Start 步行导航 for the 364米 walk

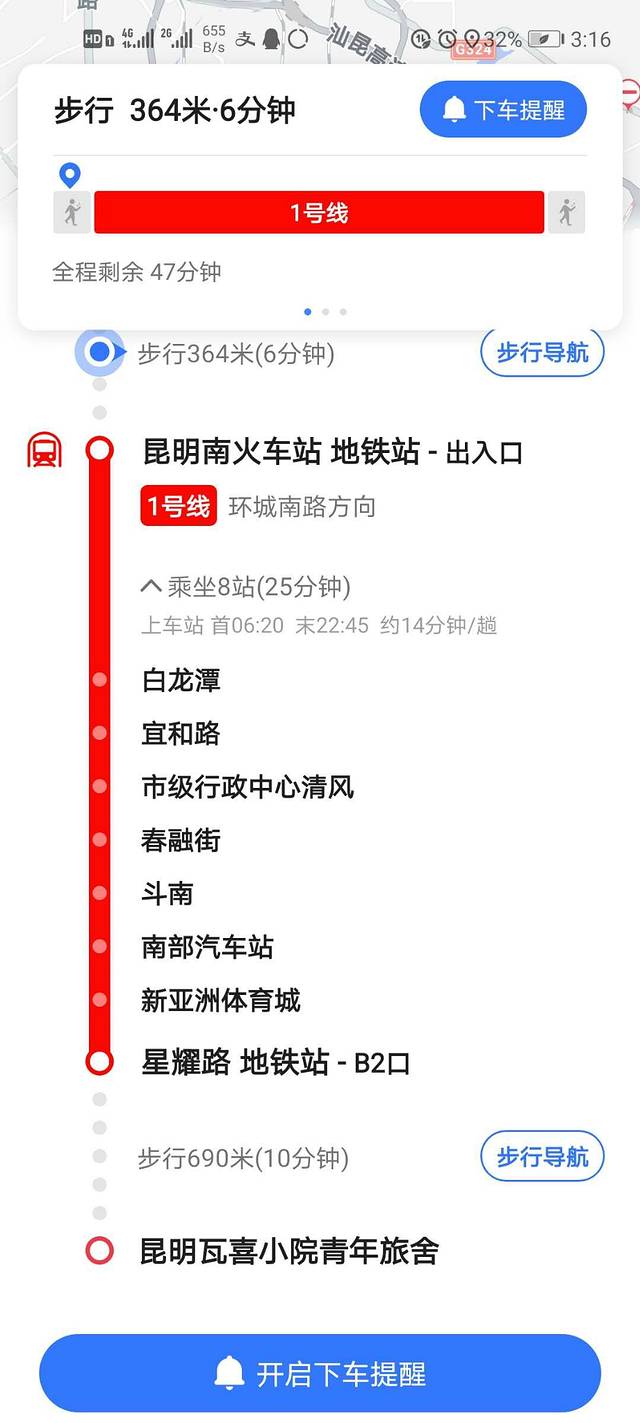(542, 352)
